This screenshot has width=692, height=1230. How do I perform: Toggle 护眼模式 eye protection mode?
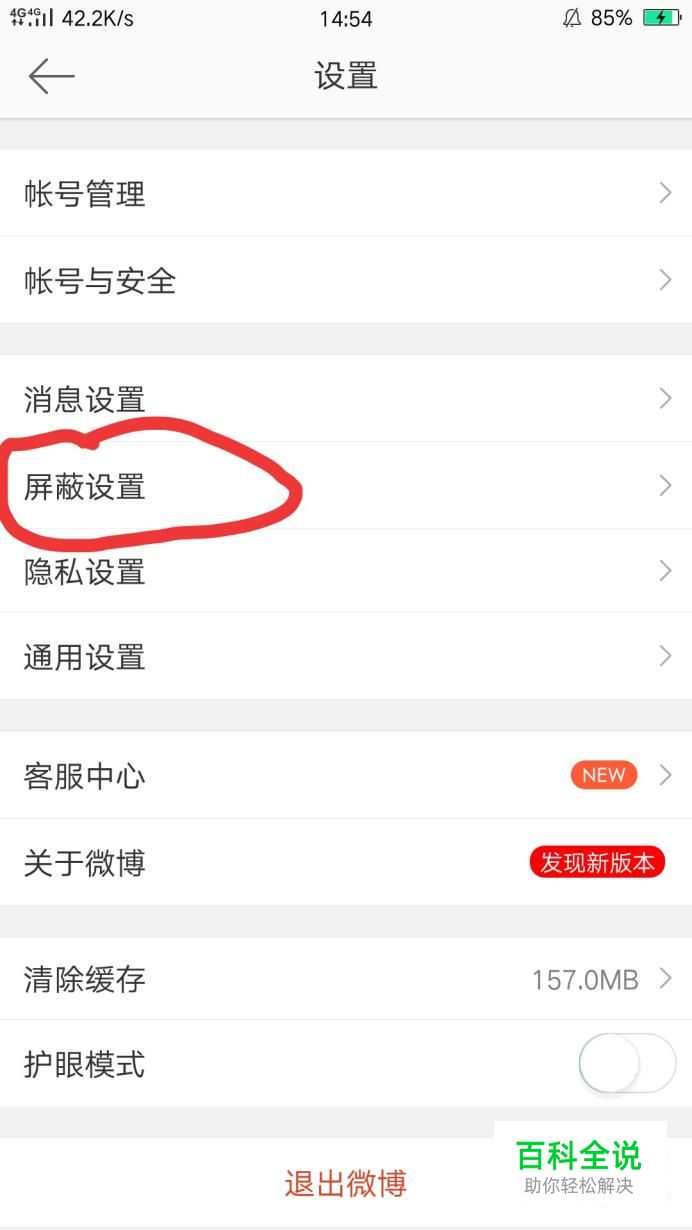pyautogui.click(x=628, y=1064)
